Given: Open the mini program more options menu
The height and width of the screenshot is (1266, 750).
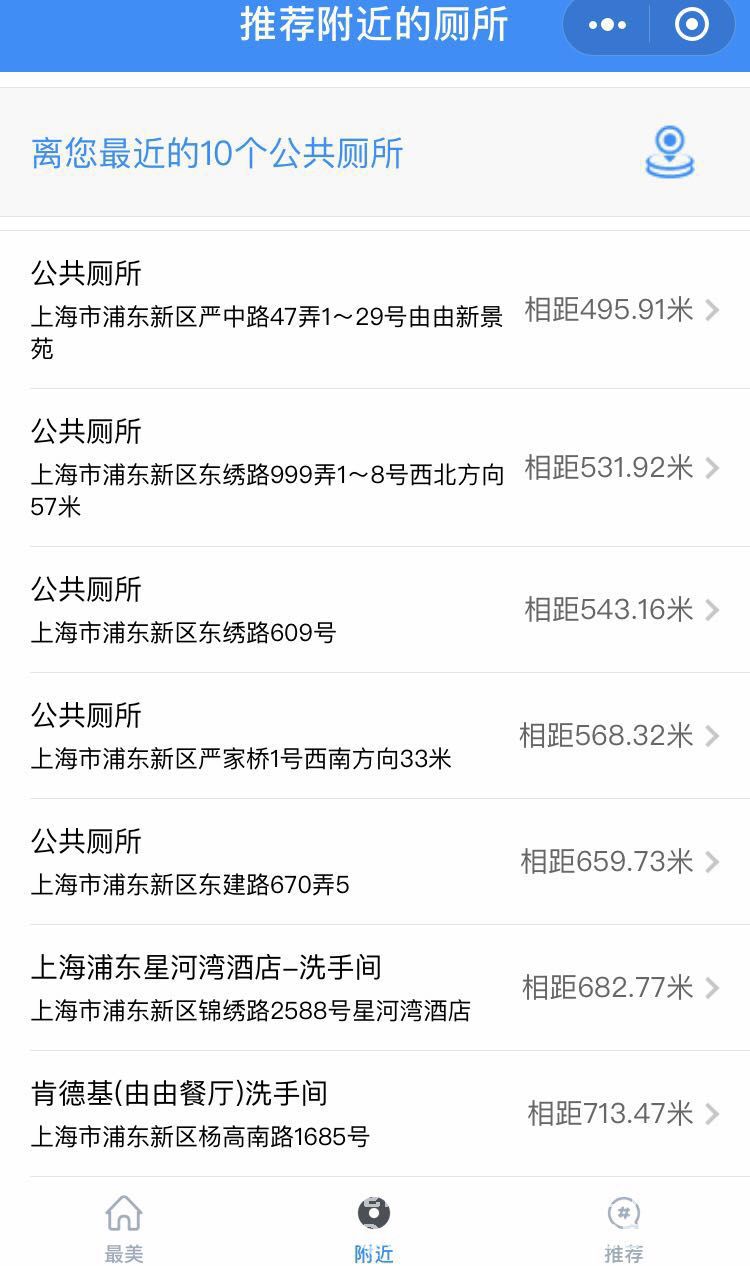Looking at the screenshot, I should pos(607,25).
